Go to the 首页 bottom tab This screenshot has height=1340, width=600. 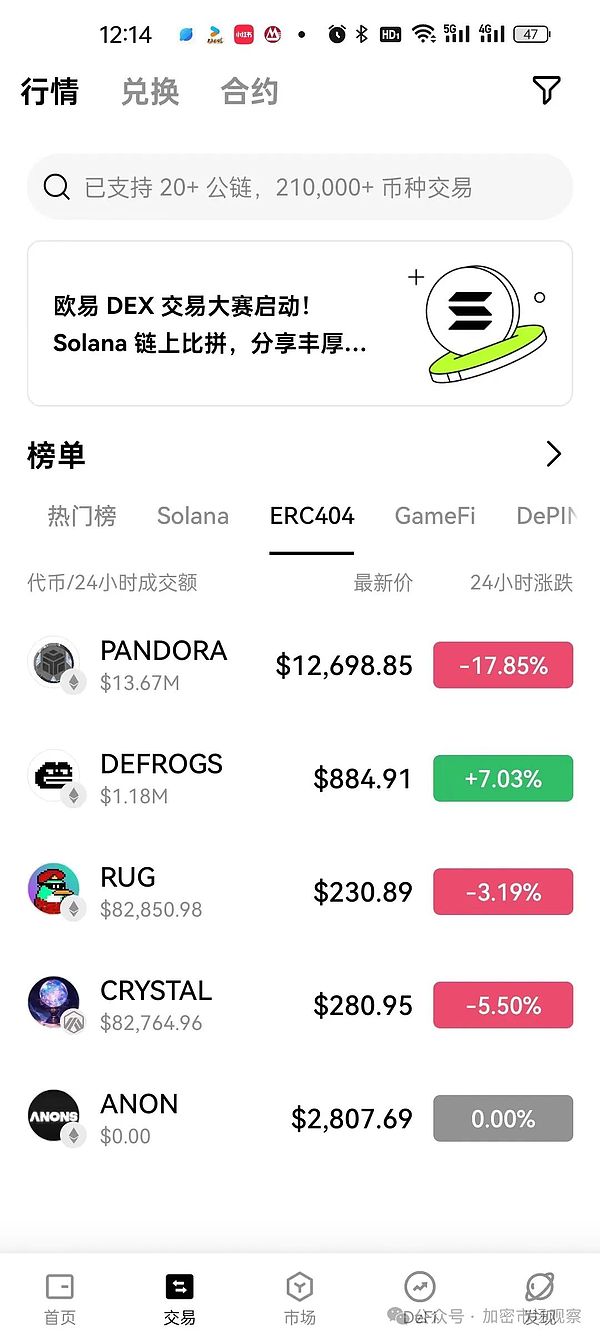tap(60, 1298)
